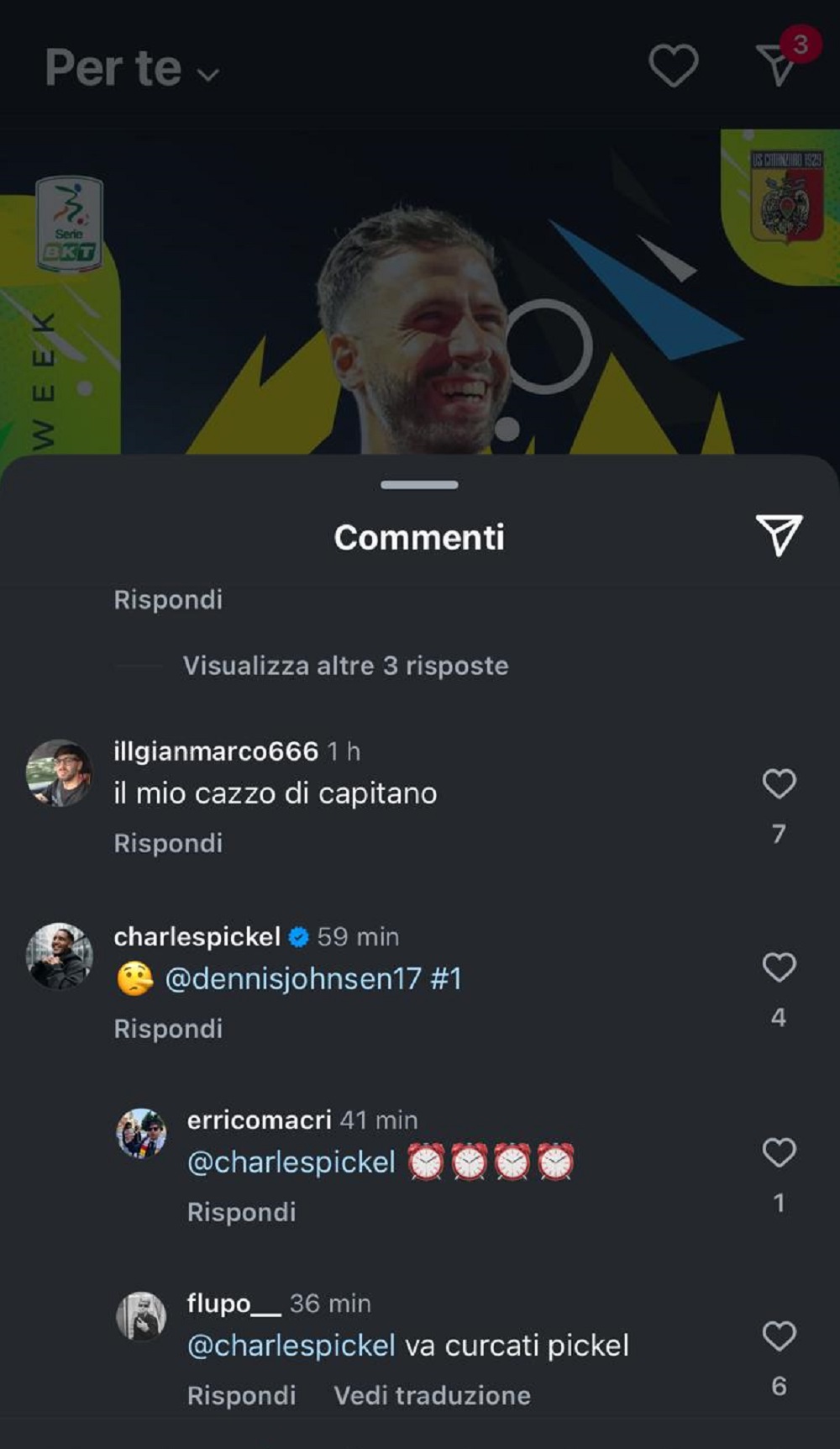The width and height of the screenshot is (840, 1449).
Task: Like flupo__'s reply
Action: tap(779, 1336)
